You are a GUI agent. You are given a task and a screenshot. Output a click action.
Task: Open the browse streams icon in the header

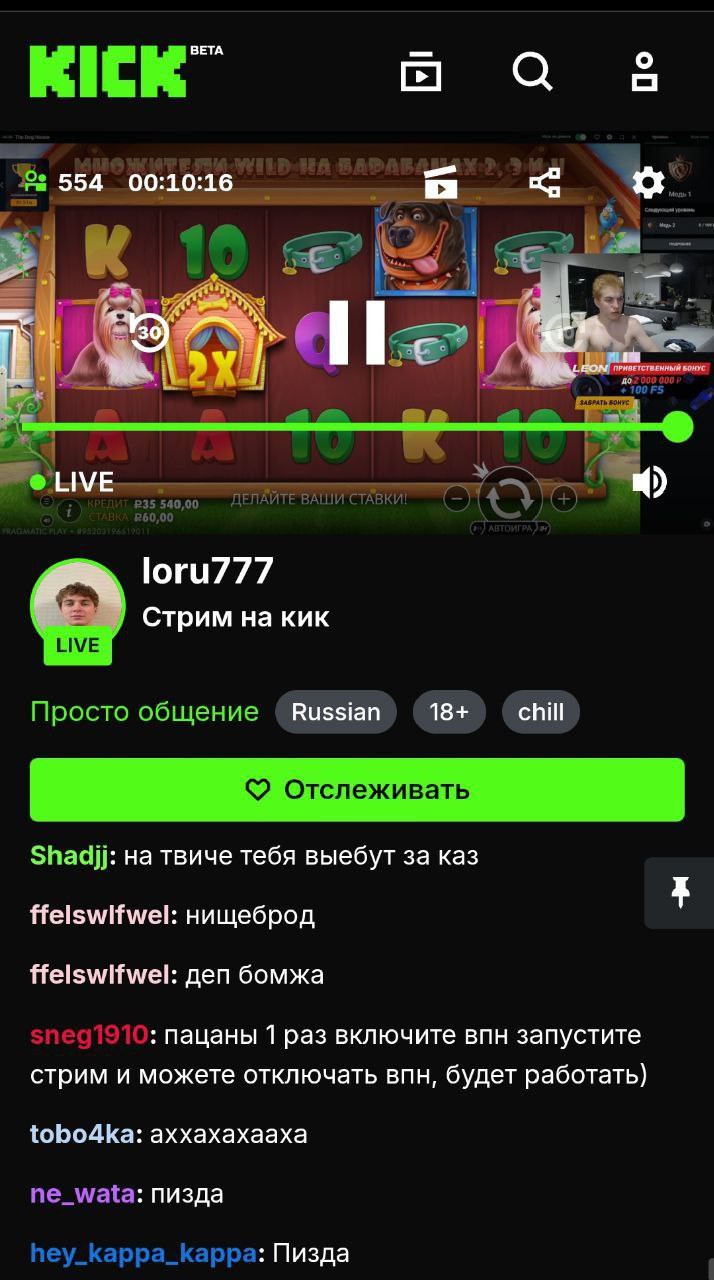(421, 72)
